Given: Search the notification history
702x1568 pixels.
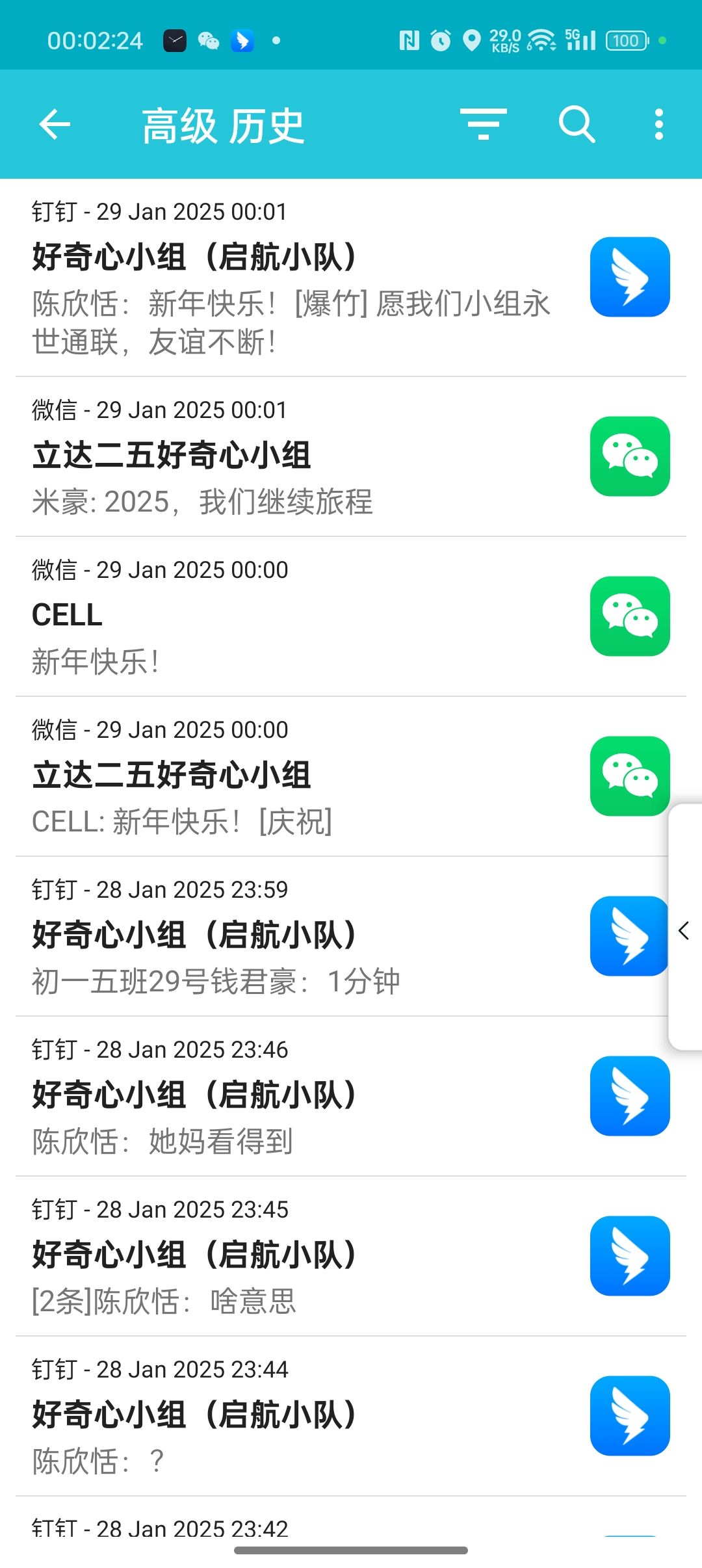Looking at the screenshot, I should [x=577, y=124].
